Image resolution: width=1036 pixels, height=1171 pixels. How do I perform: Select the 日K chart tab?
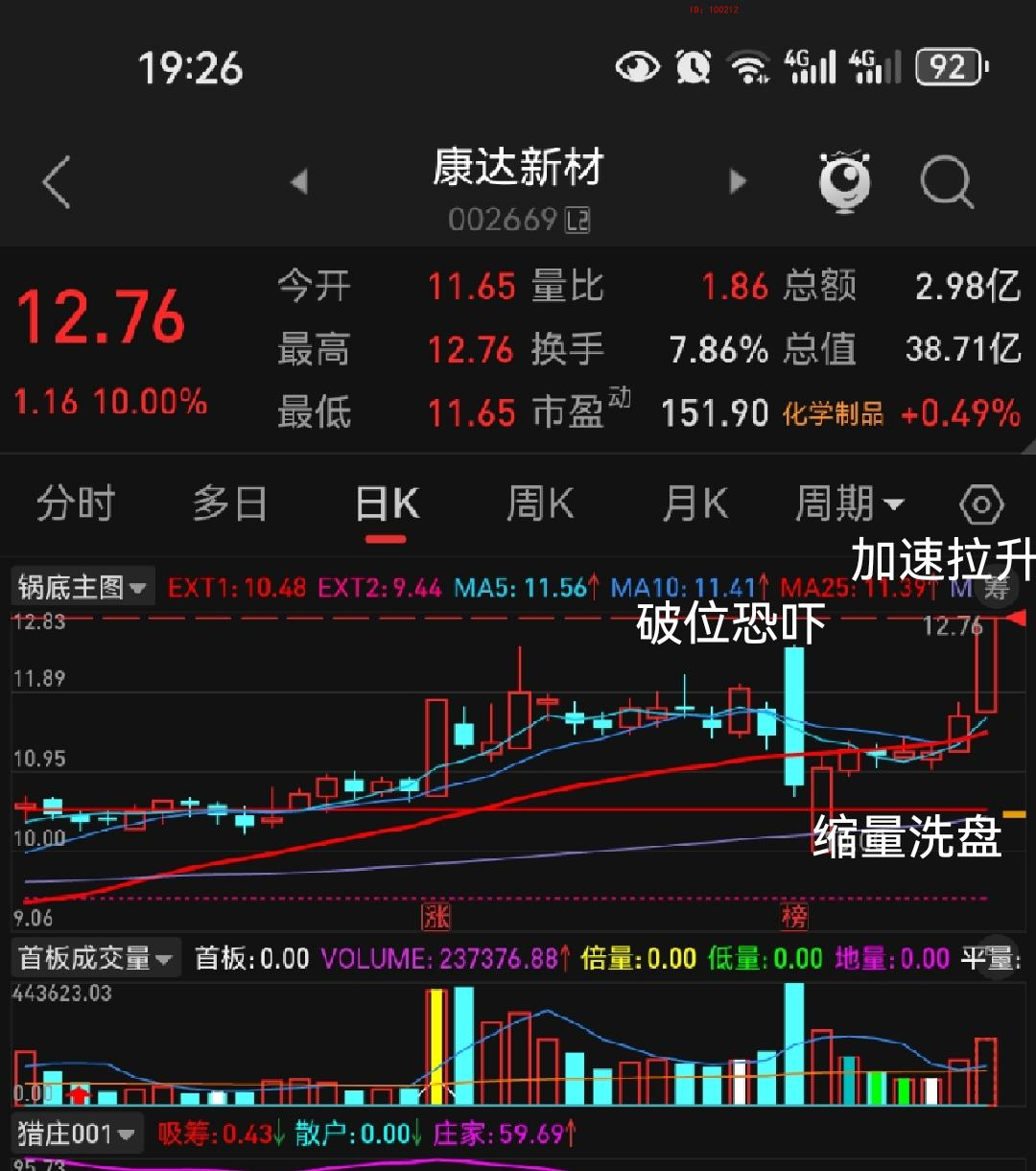click(387, 504)
